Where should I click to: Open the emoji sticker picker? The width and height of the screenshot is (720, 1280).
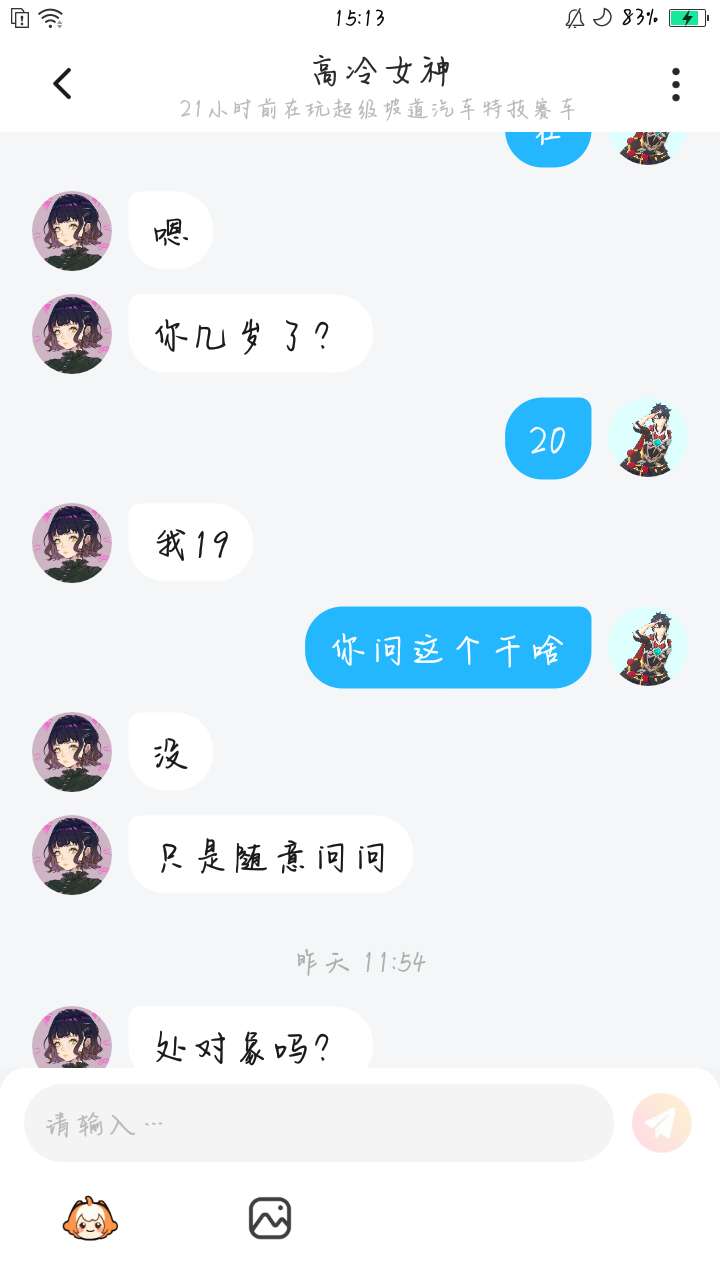[x=90, y=1218]
